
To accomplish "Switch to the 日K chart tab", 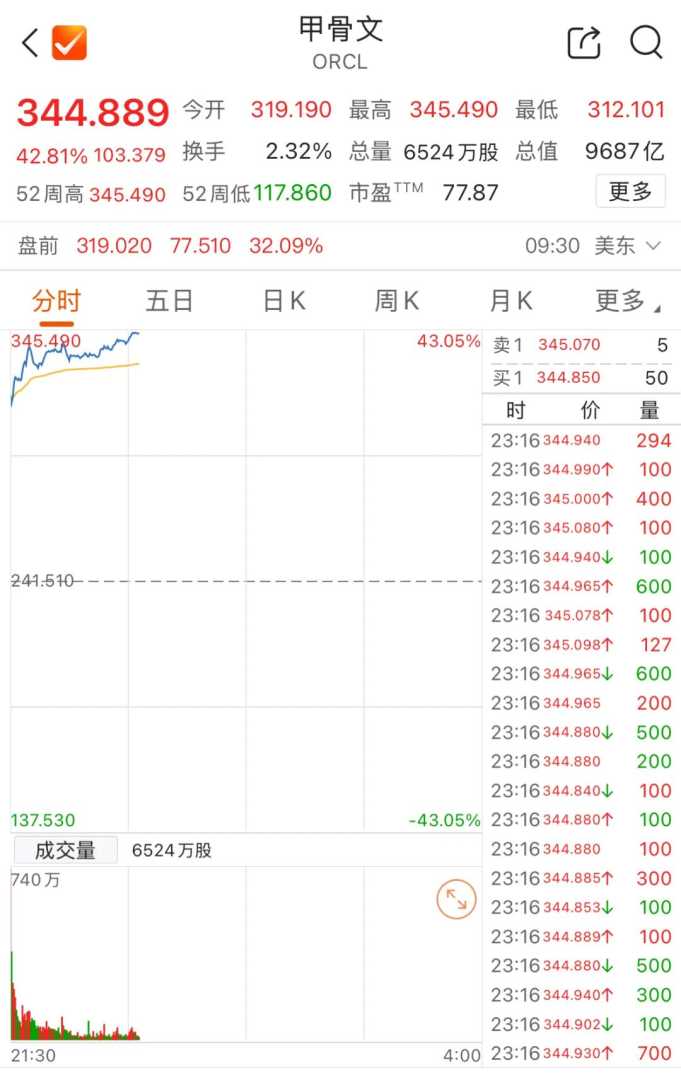I will coord(284,301).
